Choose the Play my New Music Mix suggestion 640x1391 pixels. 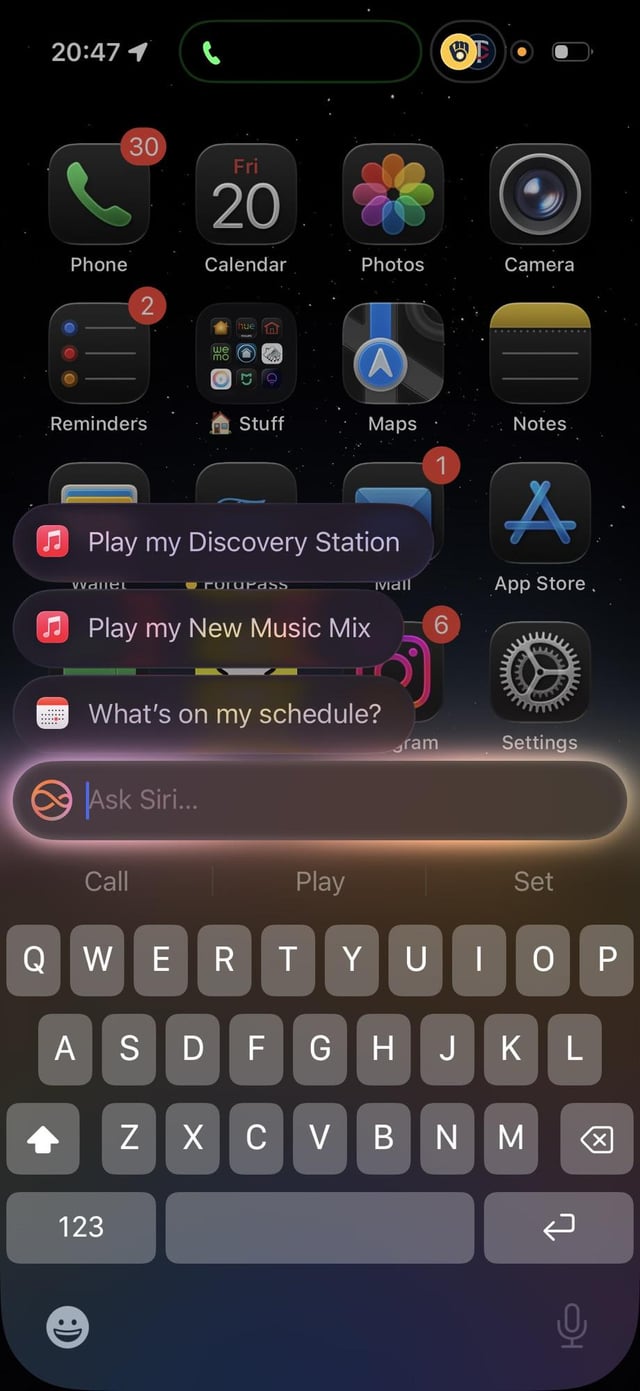click(208, 628)
